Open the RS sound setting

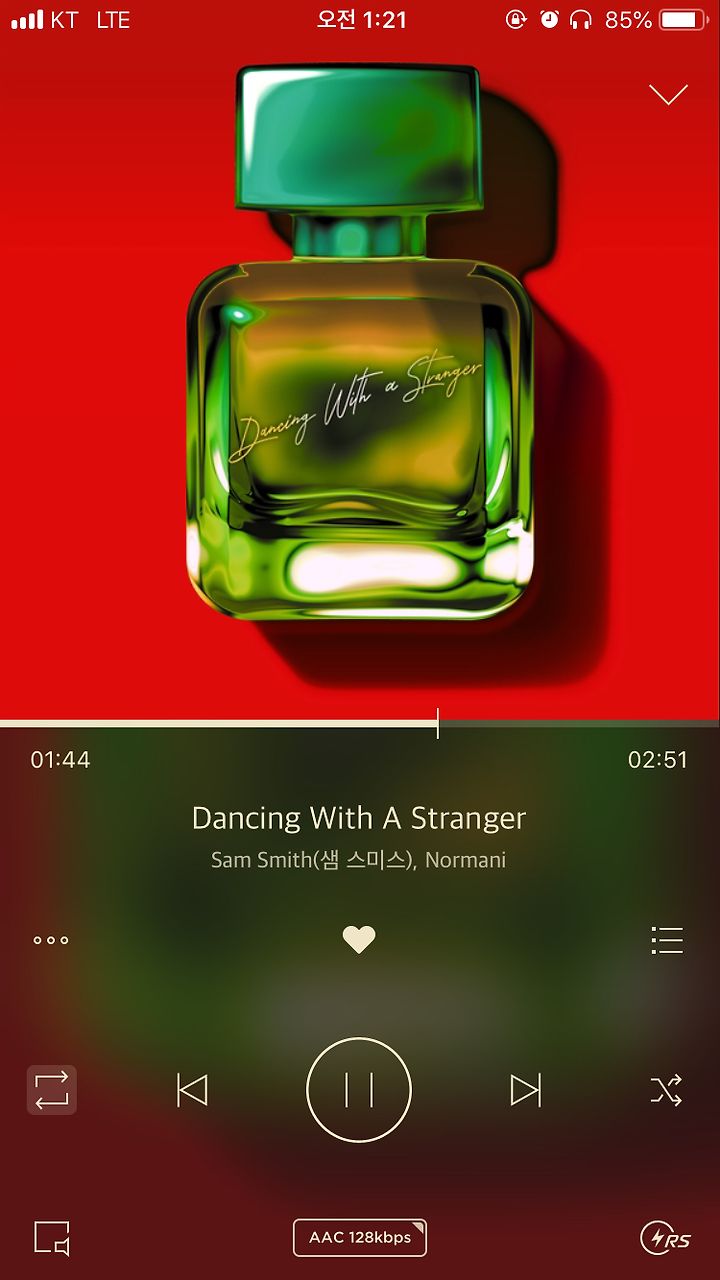(666, 1239)
